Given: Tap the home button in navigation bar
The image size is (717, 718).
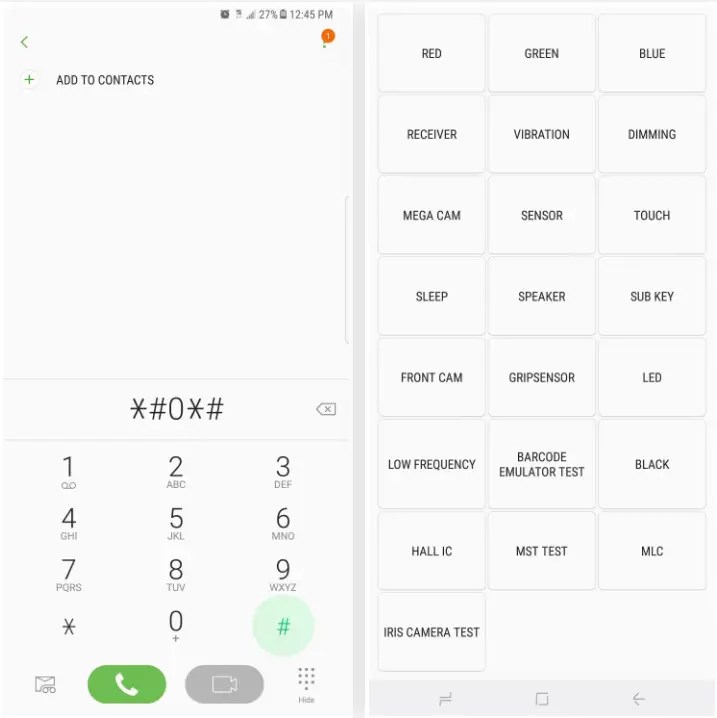Looking at the screenshot, I should 542,699.
